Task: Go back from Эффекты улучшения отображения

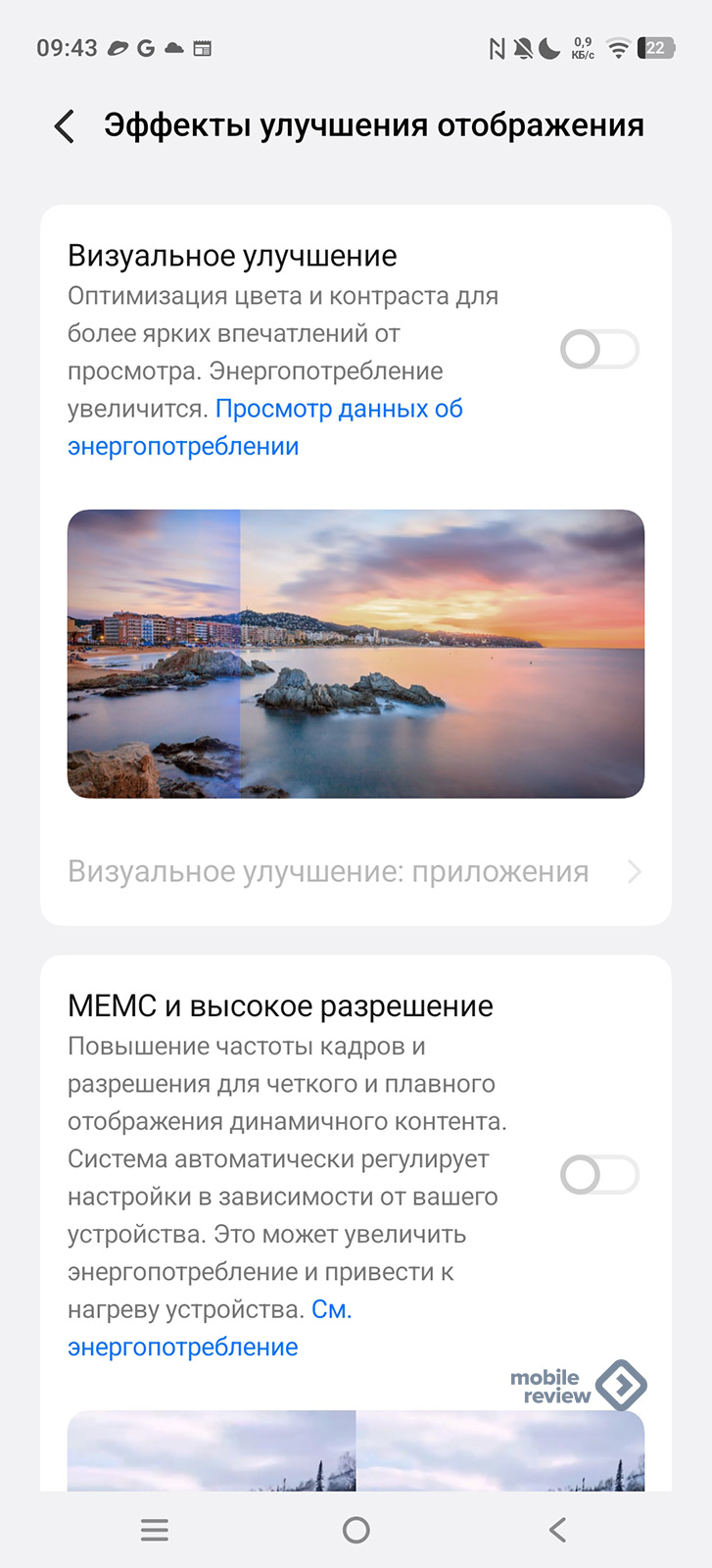Action: 65,126
